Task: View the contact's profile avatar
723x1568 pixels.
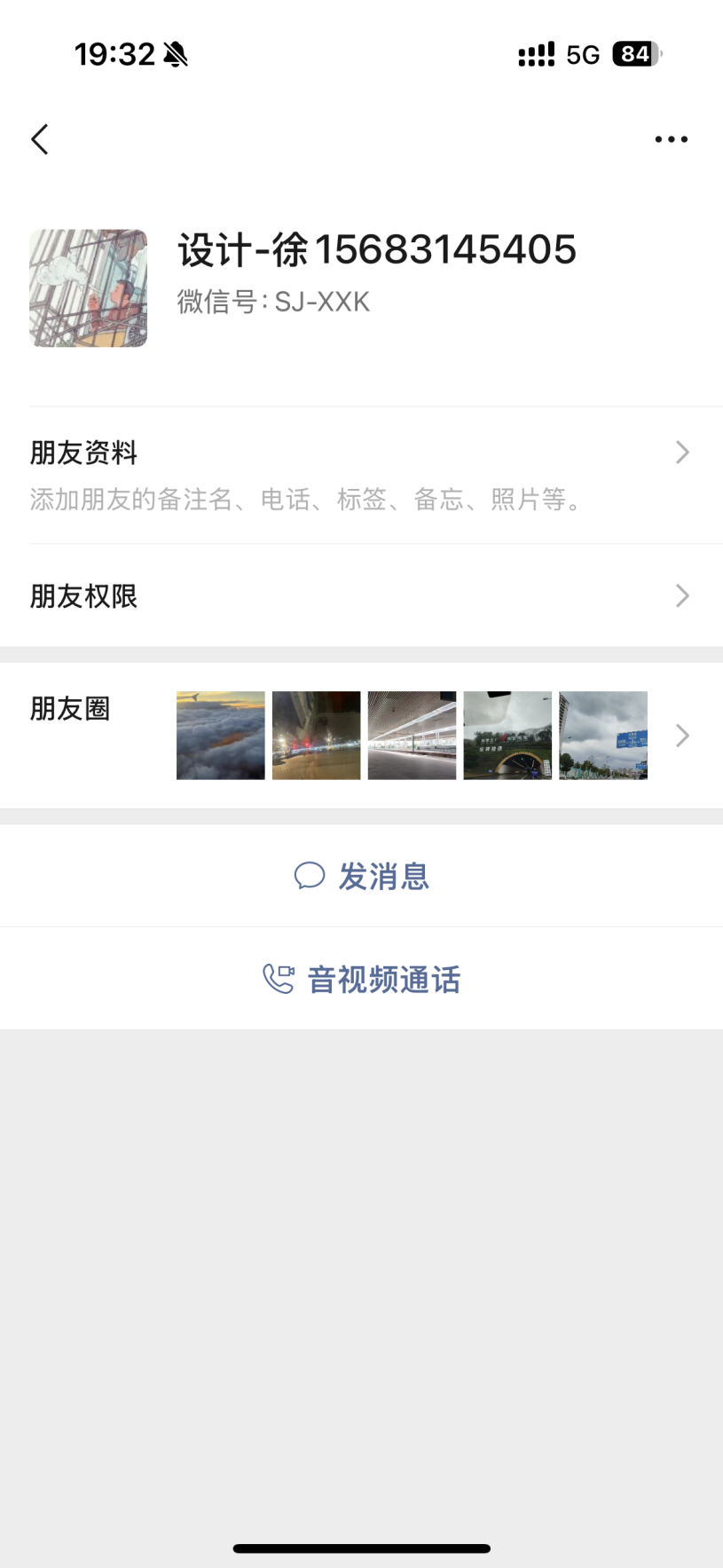Action: [89, 288]
